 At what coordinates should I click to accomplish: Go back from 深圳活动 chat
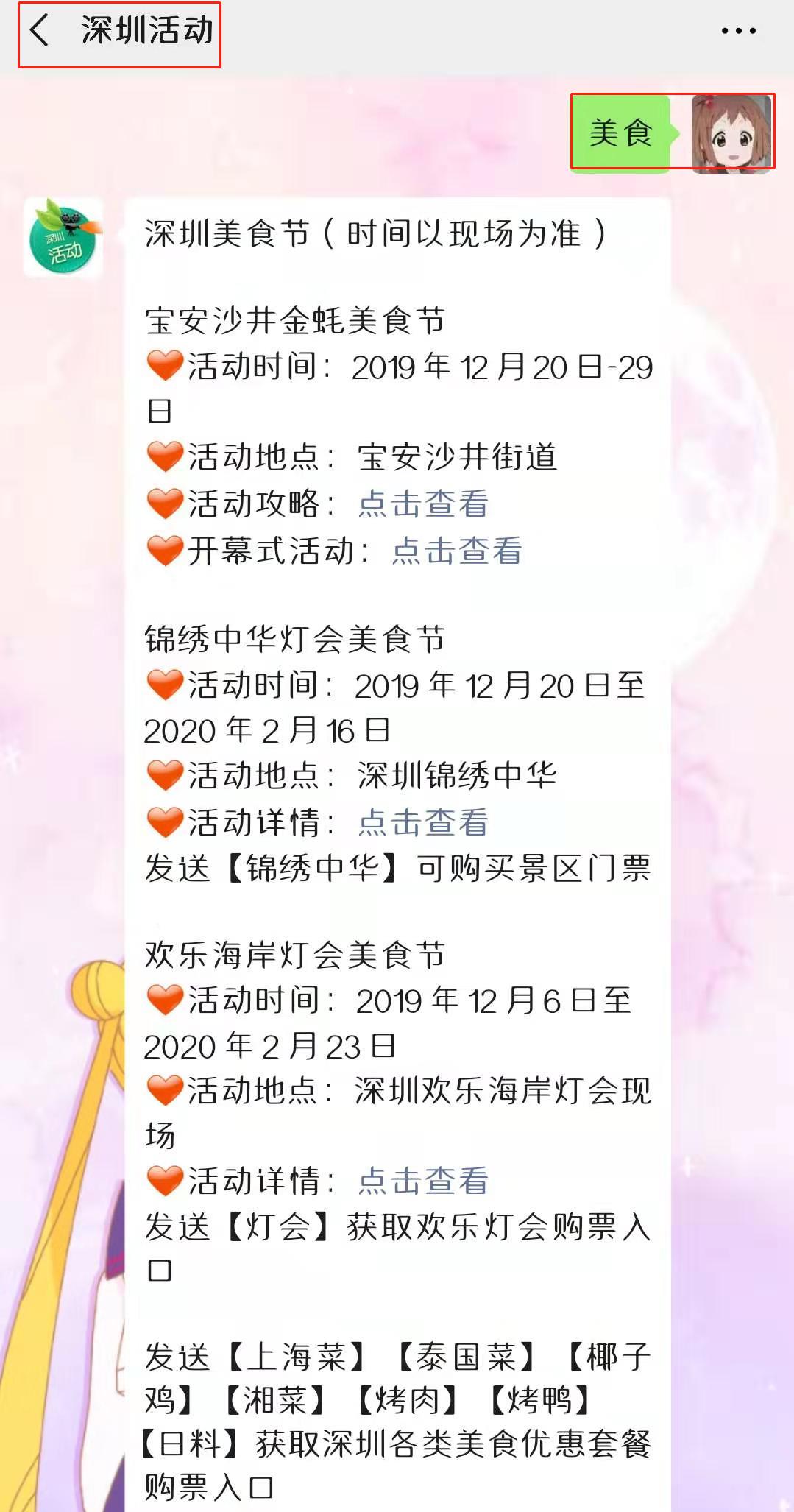pos(40,32)
